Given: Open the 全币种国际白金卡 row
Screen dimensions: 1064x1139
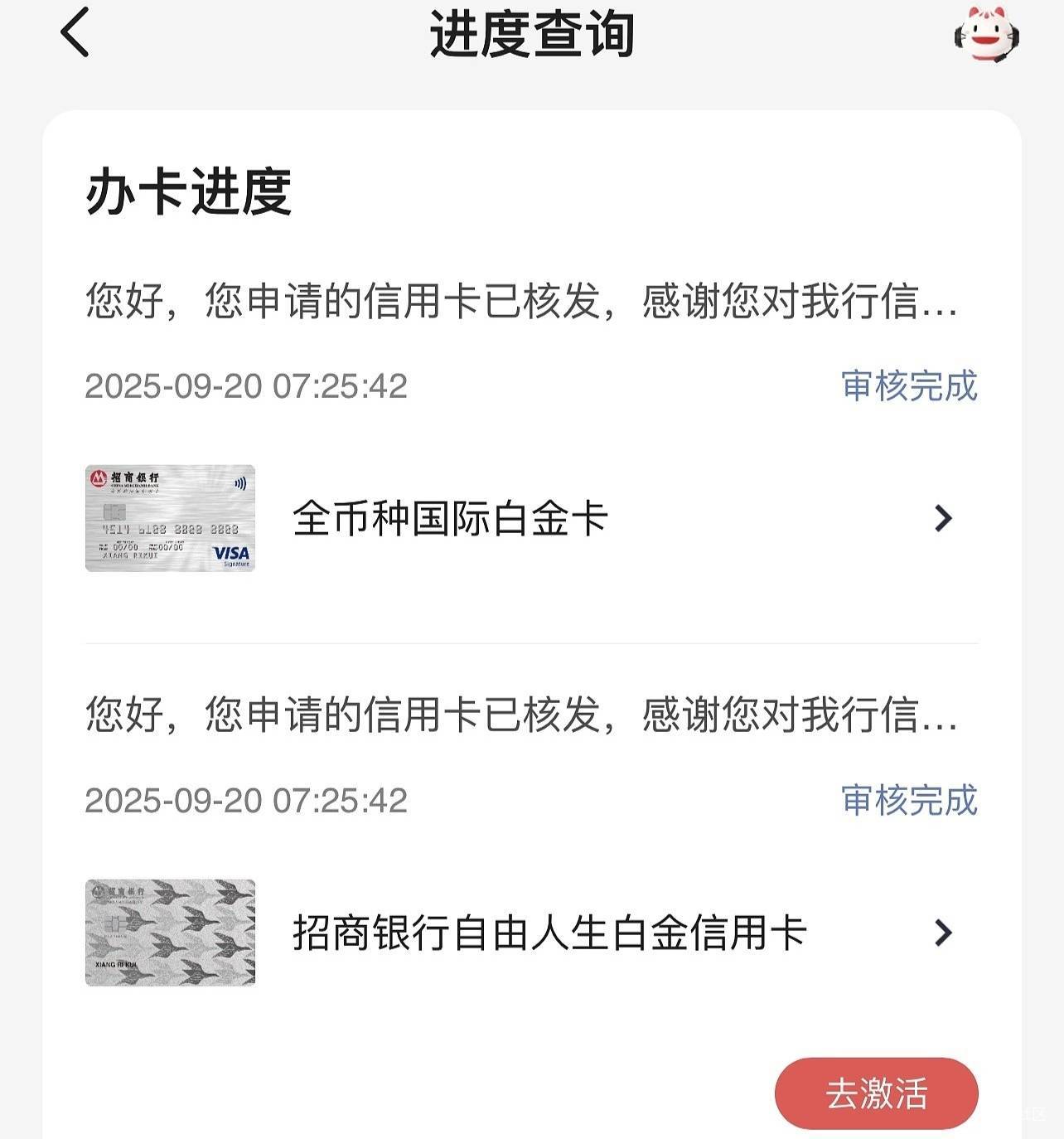Looking at the screenshot, I should 531,518.
